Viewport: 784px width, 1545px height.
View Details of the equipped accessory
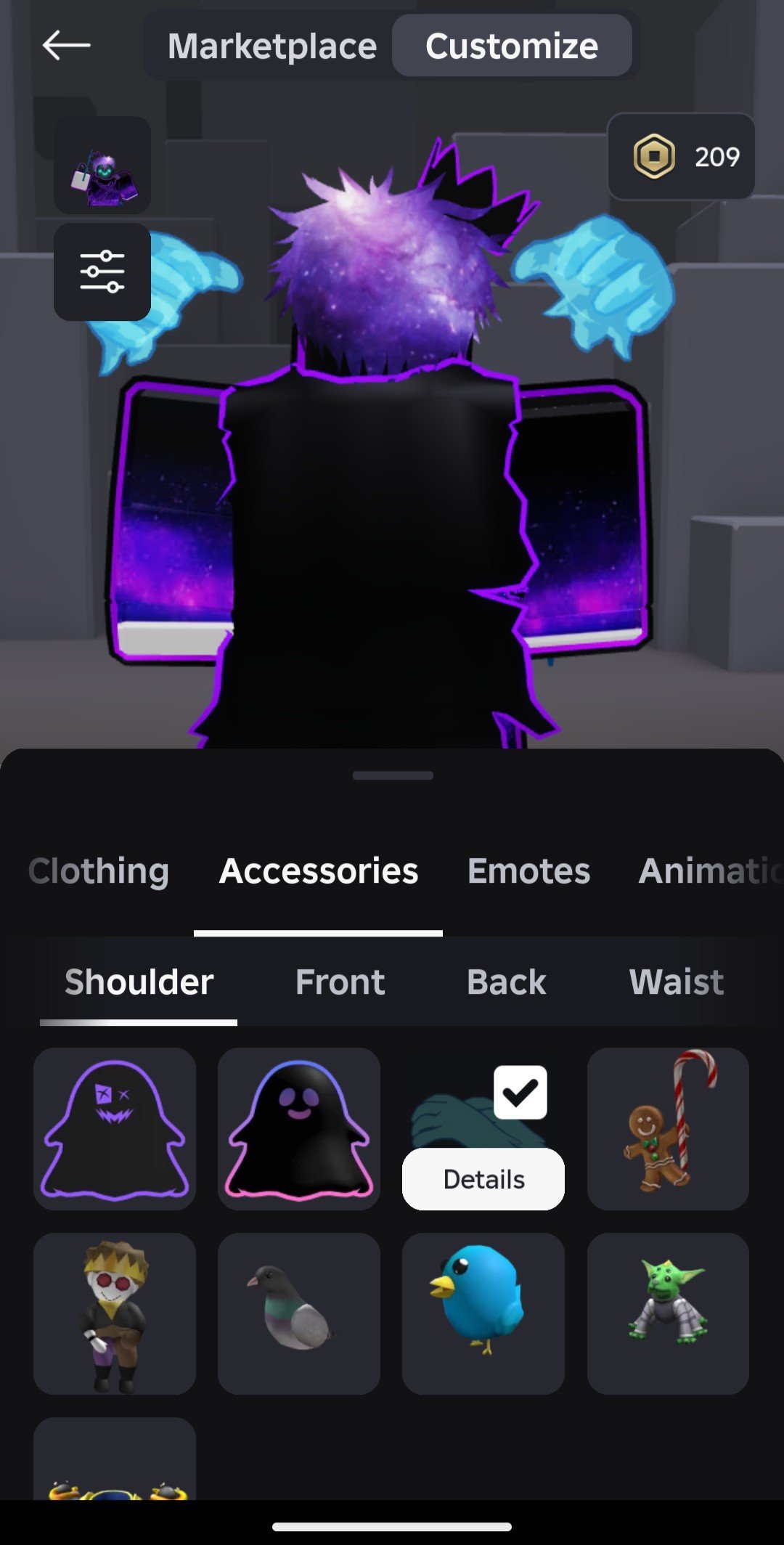pos(483,1180)
